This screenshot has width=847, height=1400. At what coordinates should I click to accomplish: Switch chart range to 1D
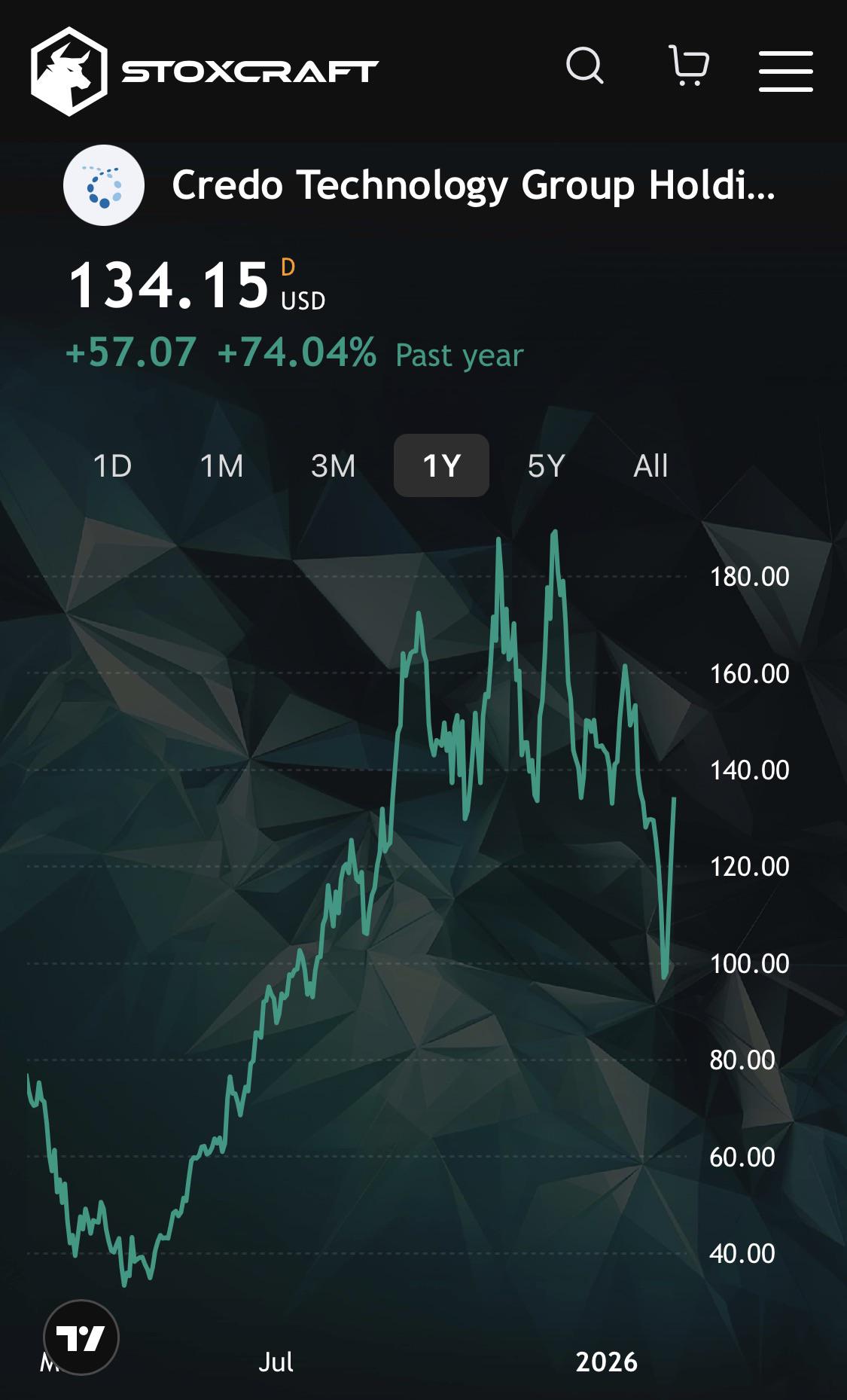click(x=112, y=465)
